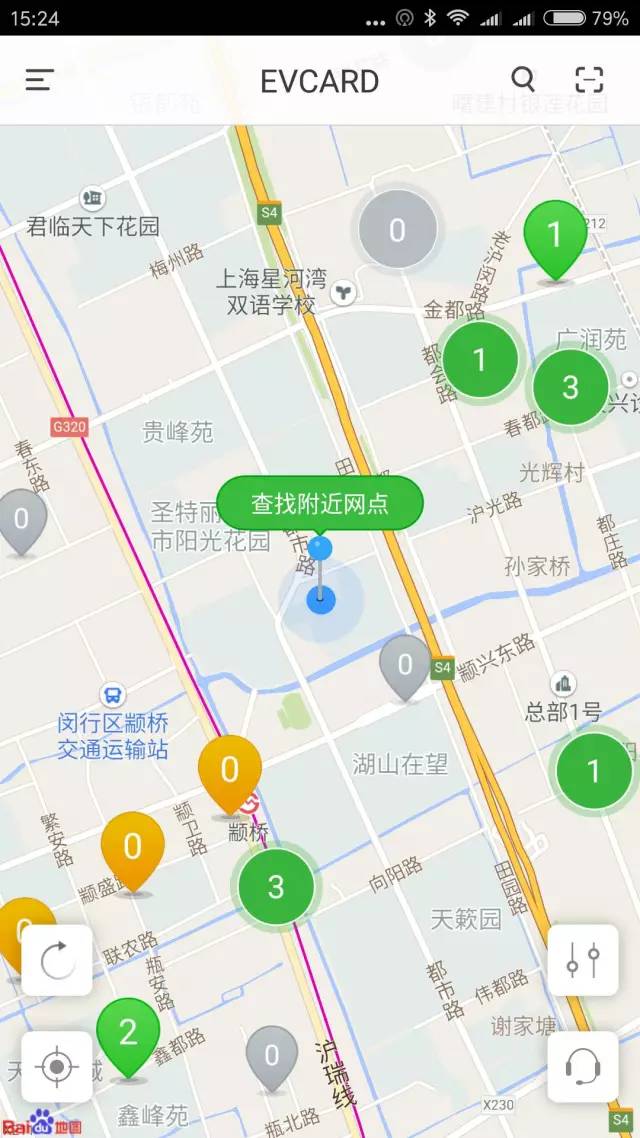This screenshot has width=640, height=1138.
Task: Center the map on my location
Action: pos(57,1067)
